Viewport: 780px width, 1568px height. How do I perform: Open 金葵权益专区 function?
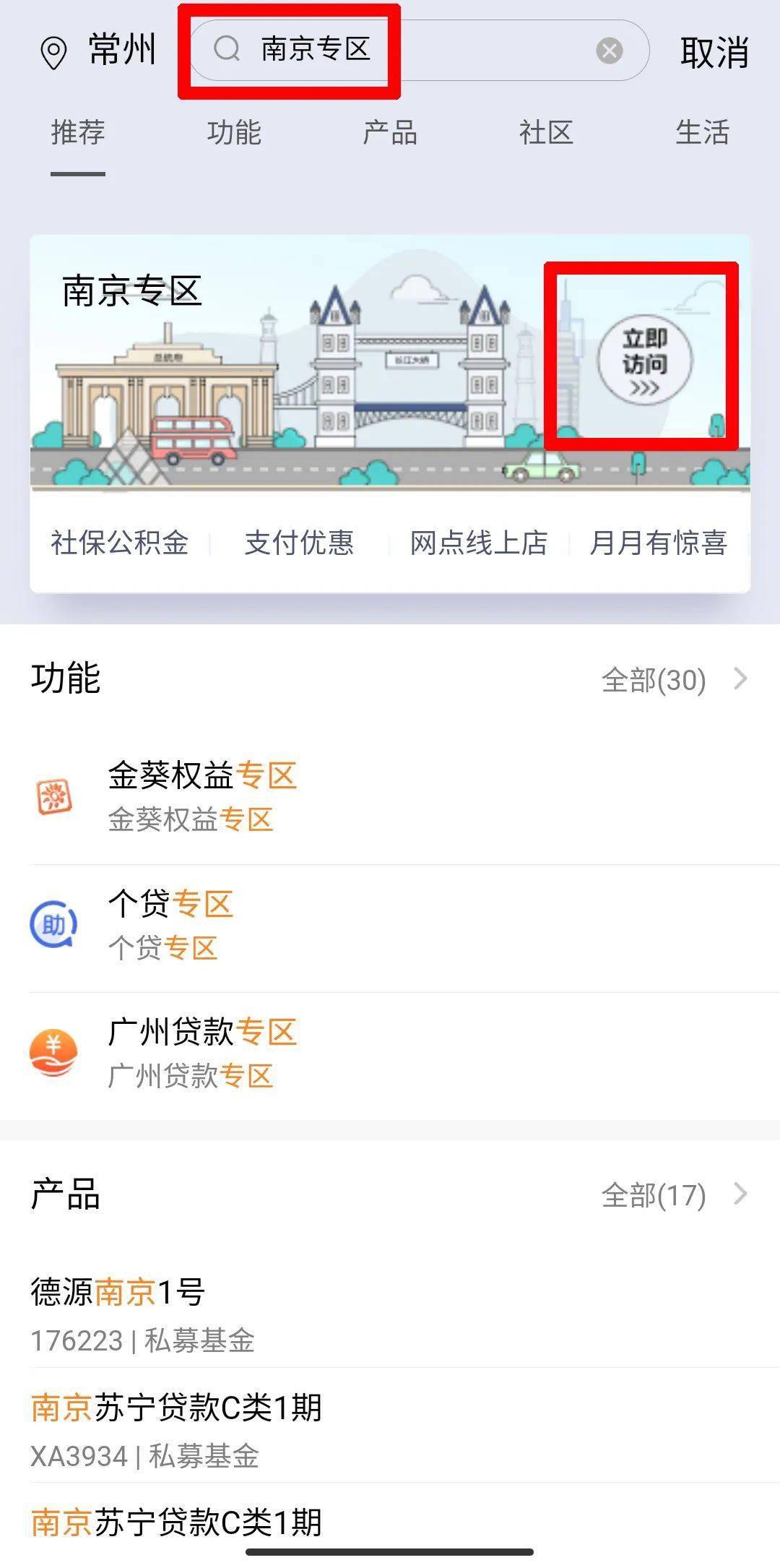(x=202, y=796)
